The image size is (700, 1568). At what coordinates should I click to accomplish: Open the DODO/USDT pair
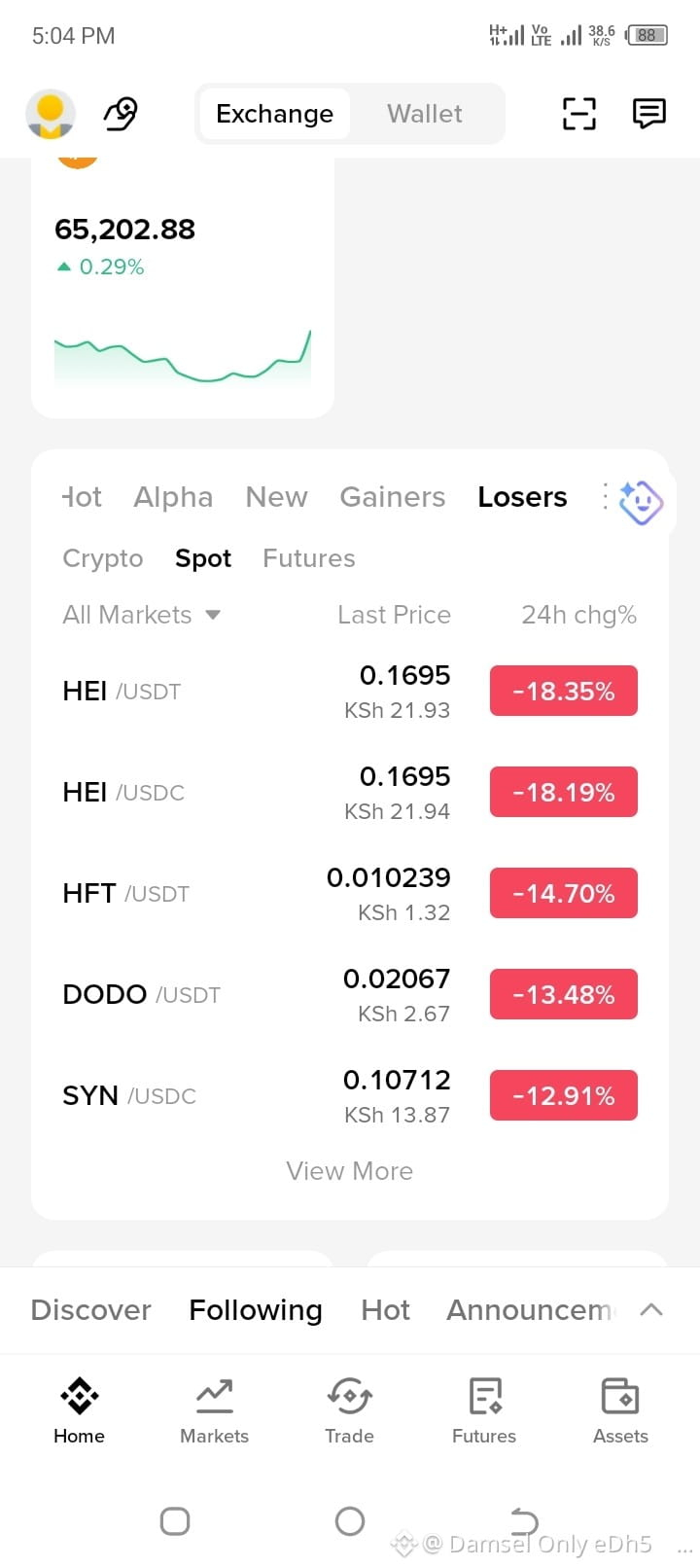pos(350,995)
